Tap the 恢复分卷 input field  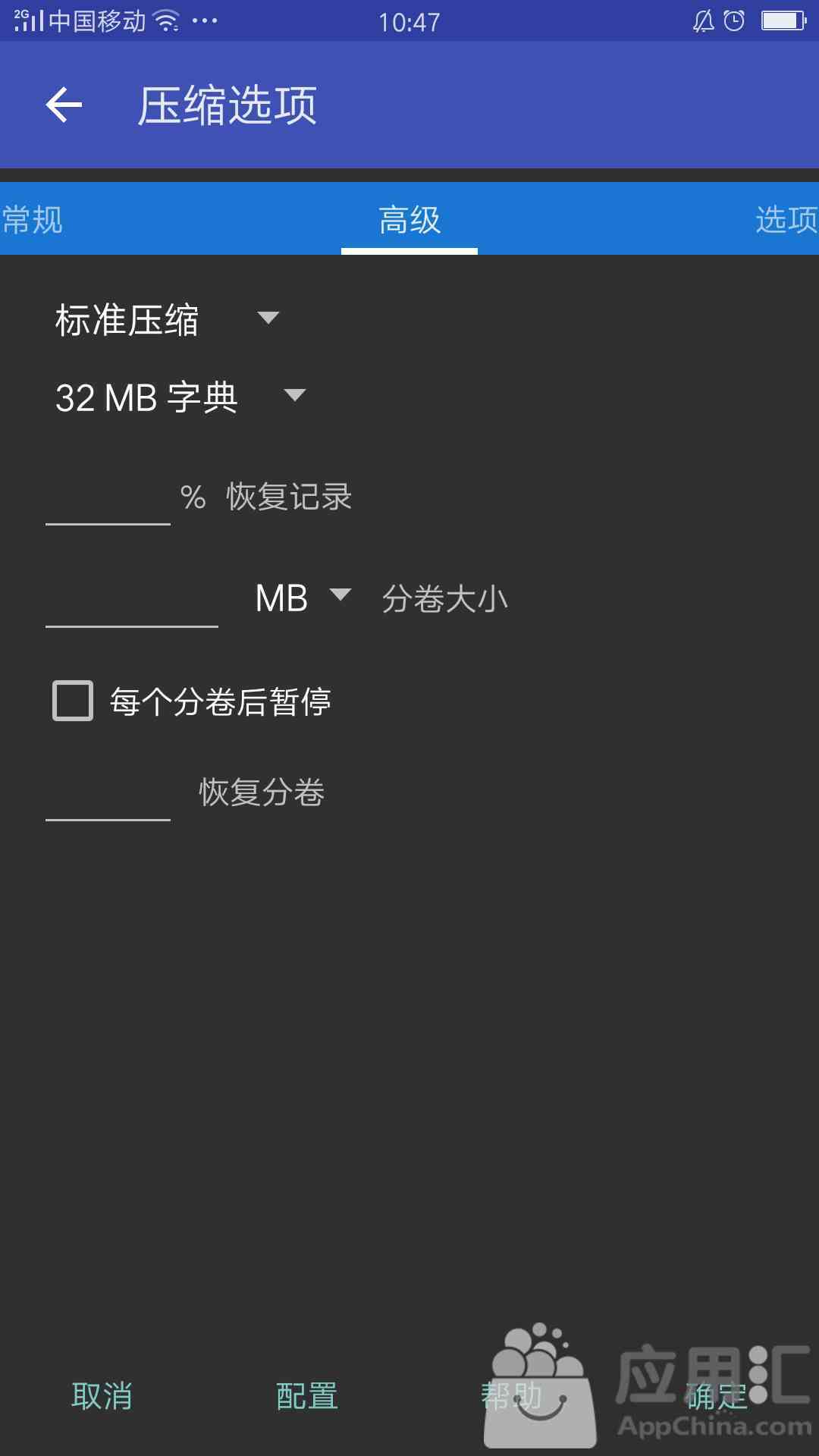(x=108, y=792)
